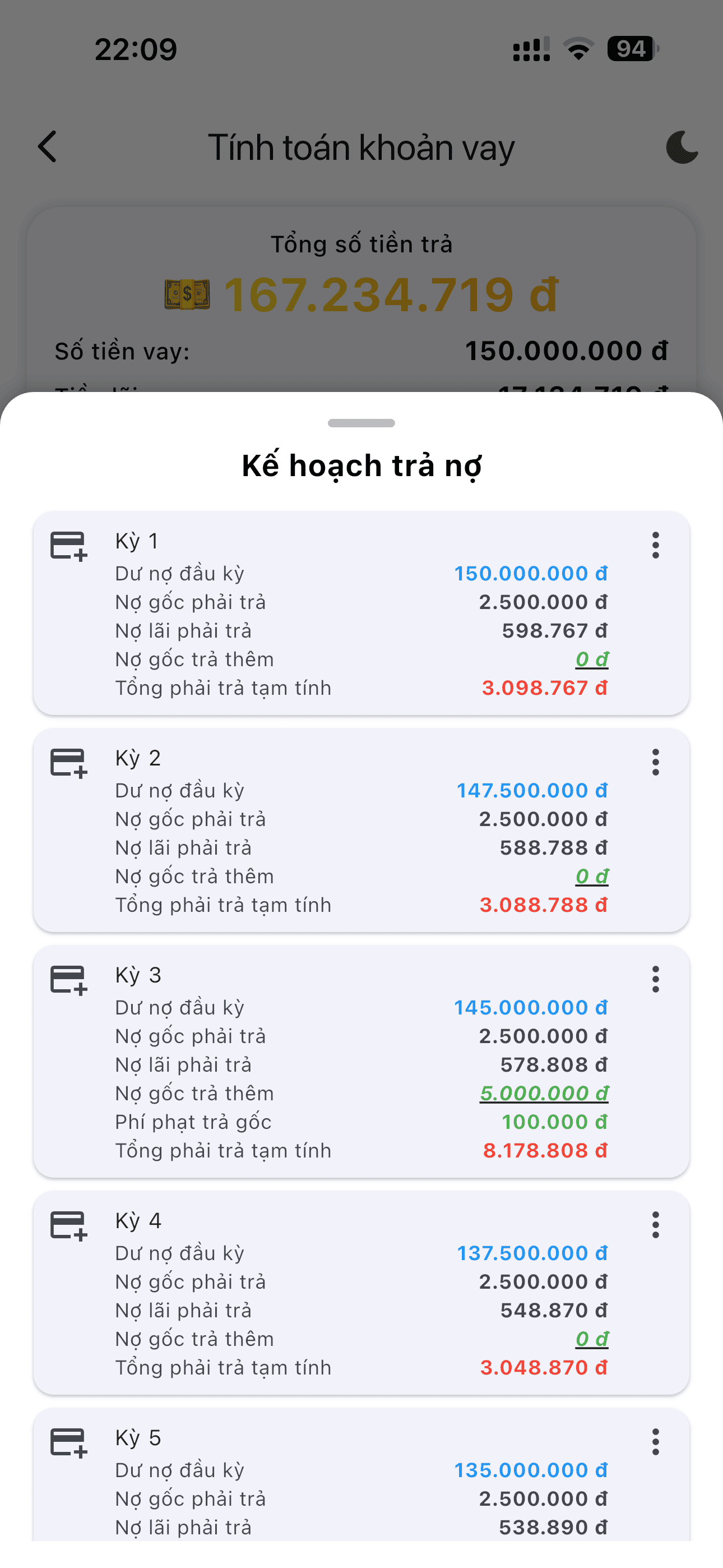Open the three-dot menu for Kỳ 1

(655, 546)
